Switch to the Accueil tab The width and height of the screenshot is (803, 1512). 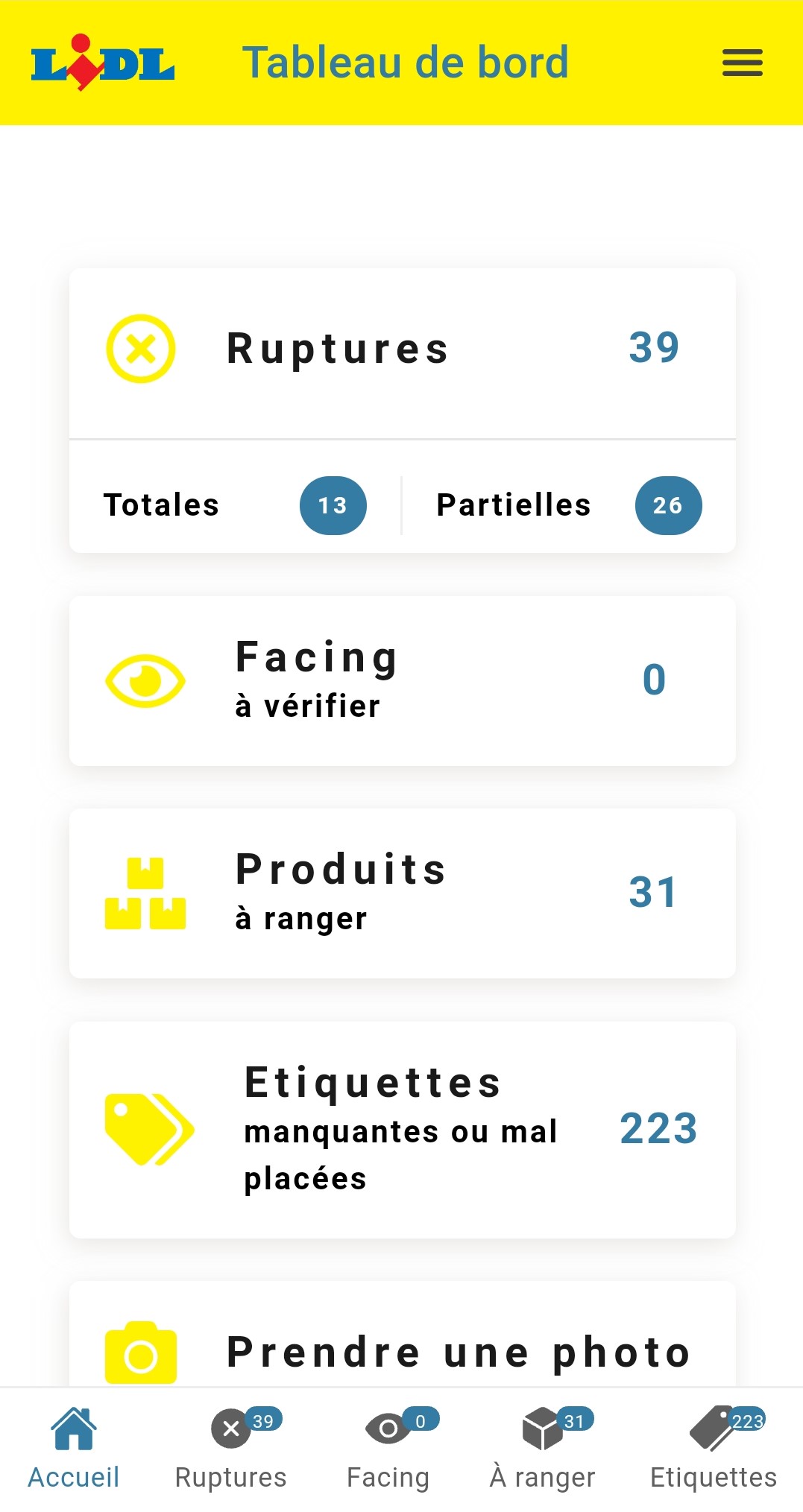tap(73, 1449)
